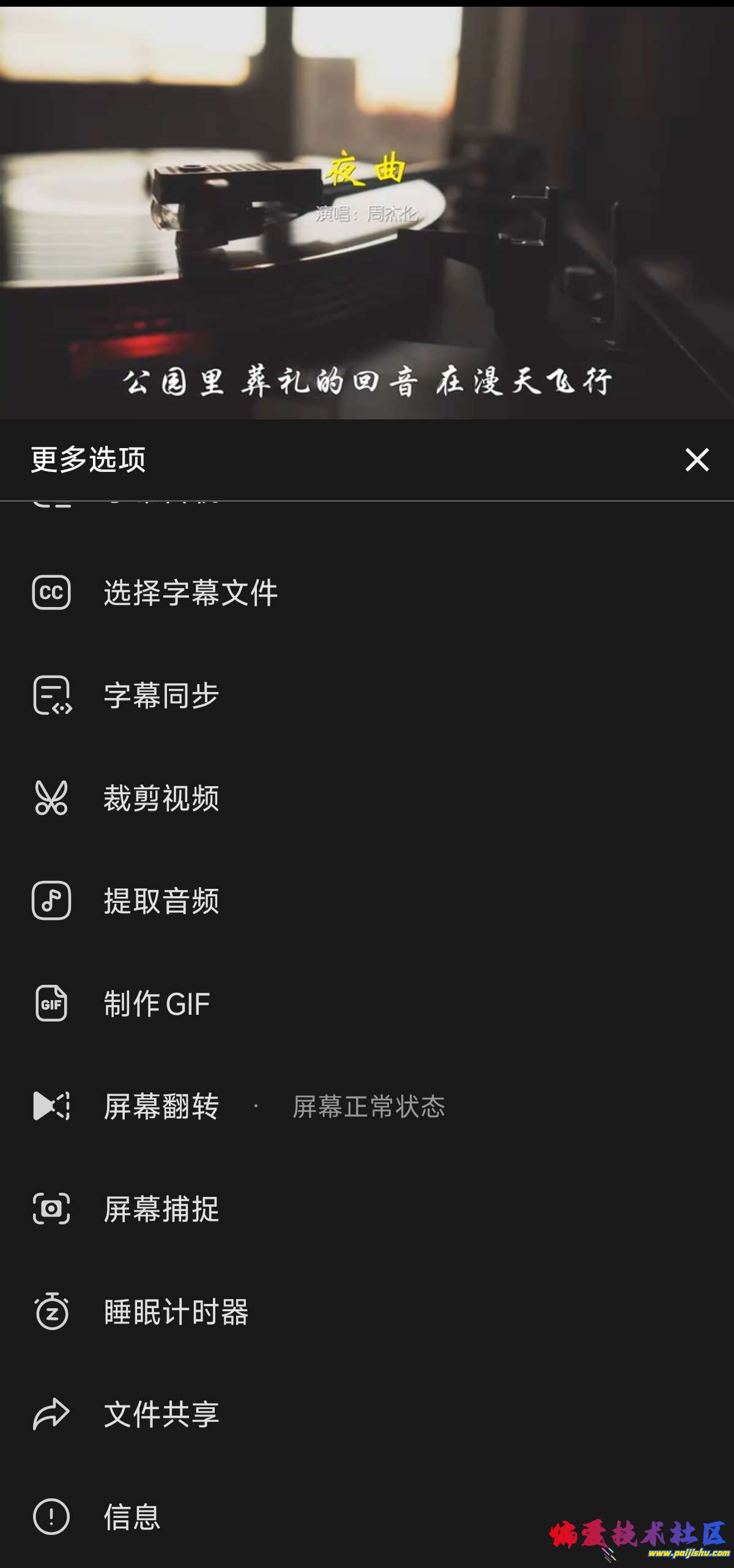This screenshot has height=1568, width=734.
Task: Select 裁剪视频 to trim the video
Action: 160,798
